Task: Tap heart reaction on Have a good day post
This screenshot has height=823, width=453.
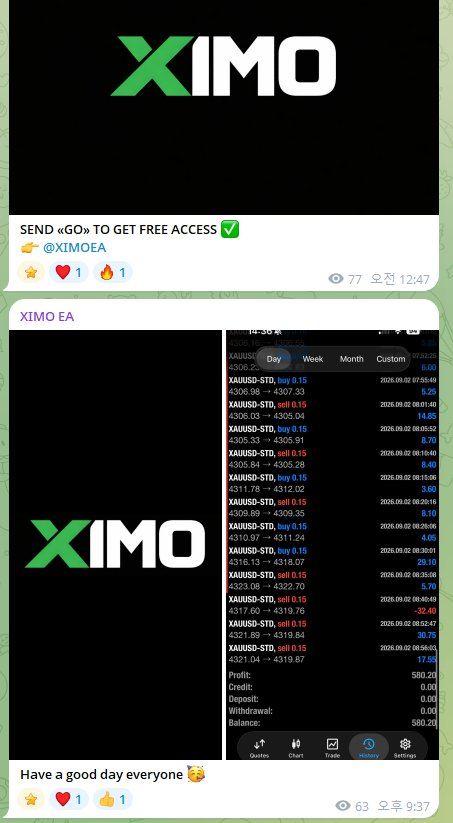Action: (69, 799)
